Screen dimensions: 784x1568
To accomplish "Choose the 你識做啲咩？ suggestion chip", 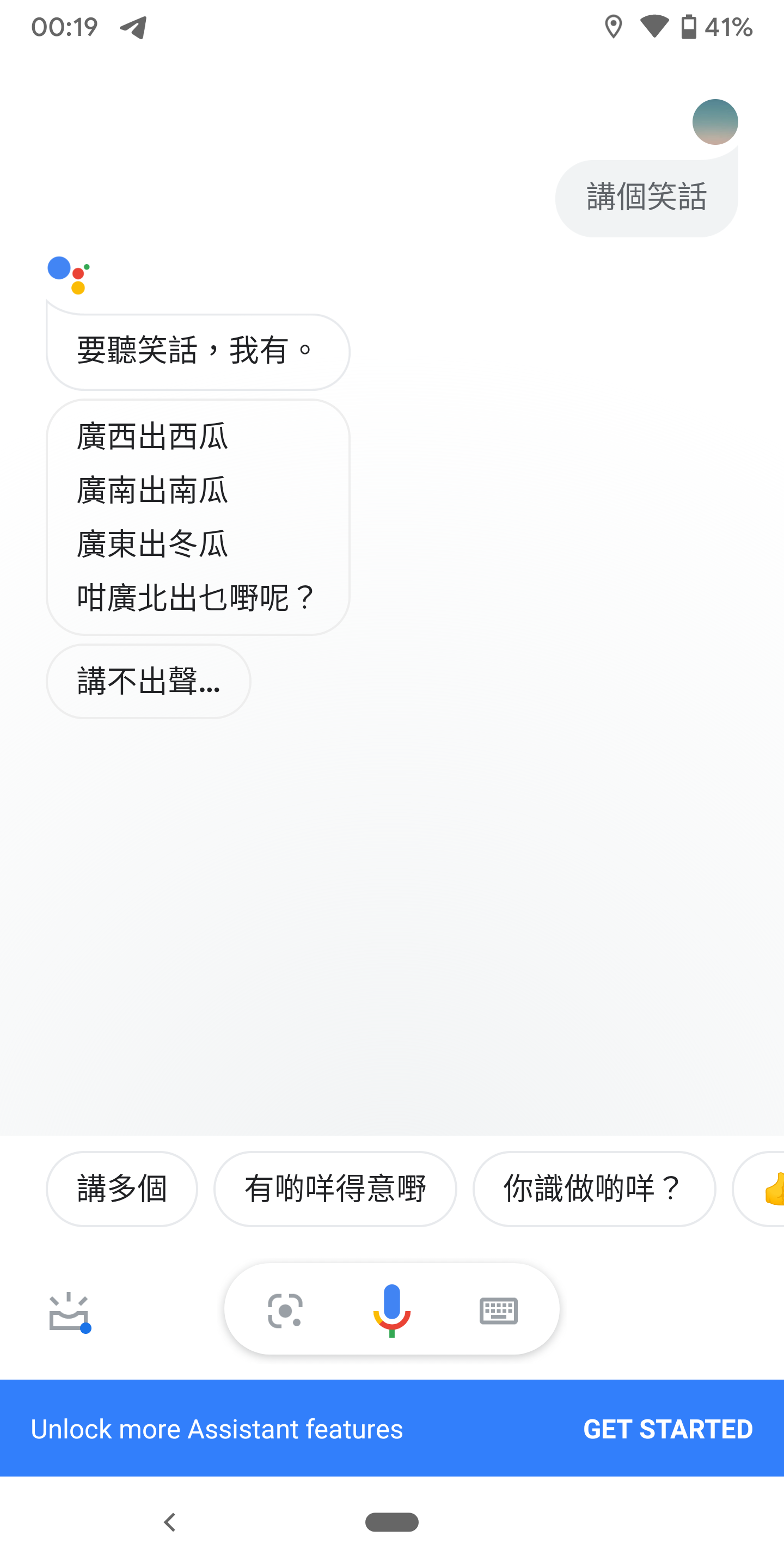I will click(x=594, y=1188).
